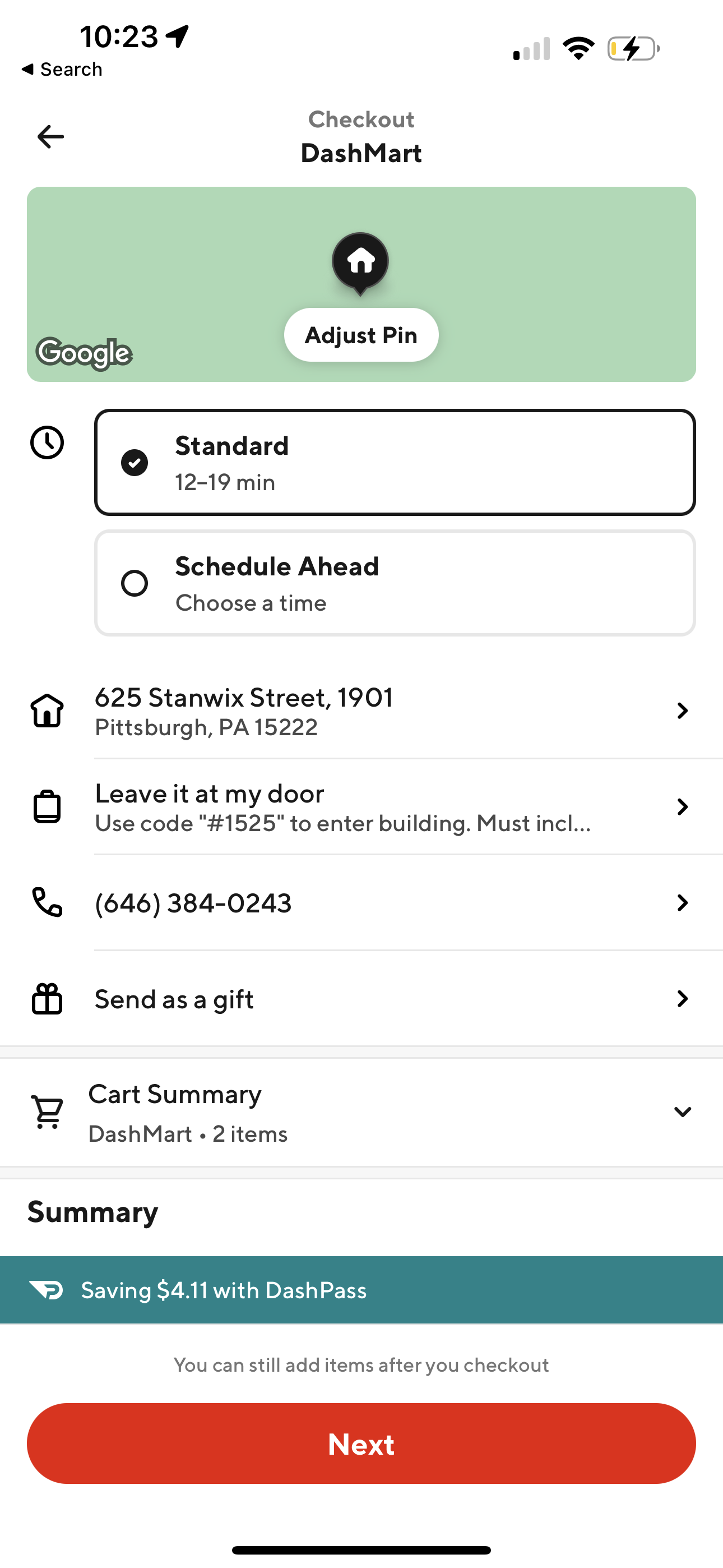Click the Adjust Pin button
723x1568 pixels.
point(361,334)
